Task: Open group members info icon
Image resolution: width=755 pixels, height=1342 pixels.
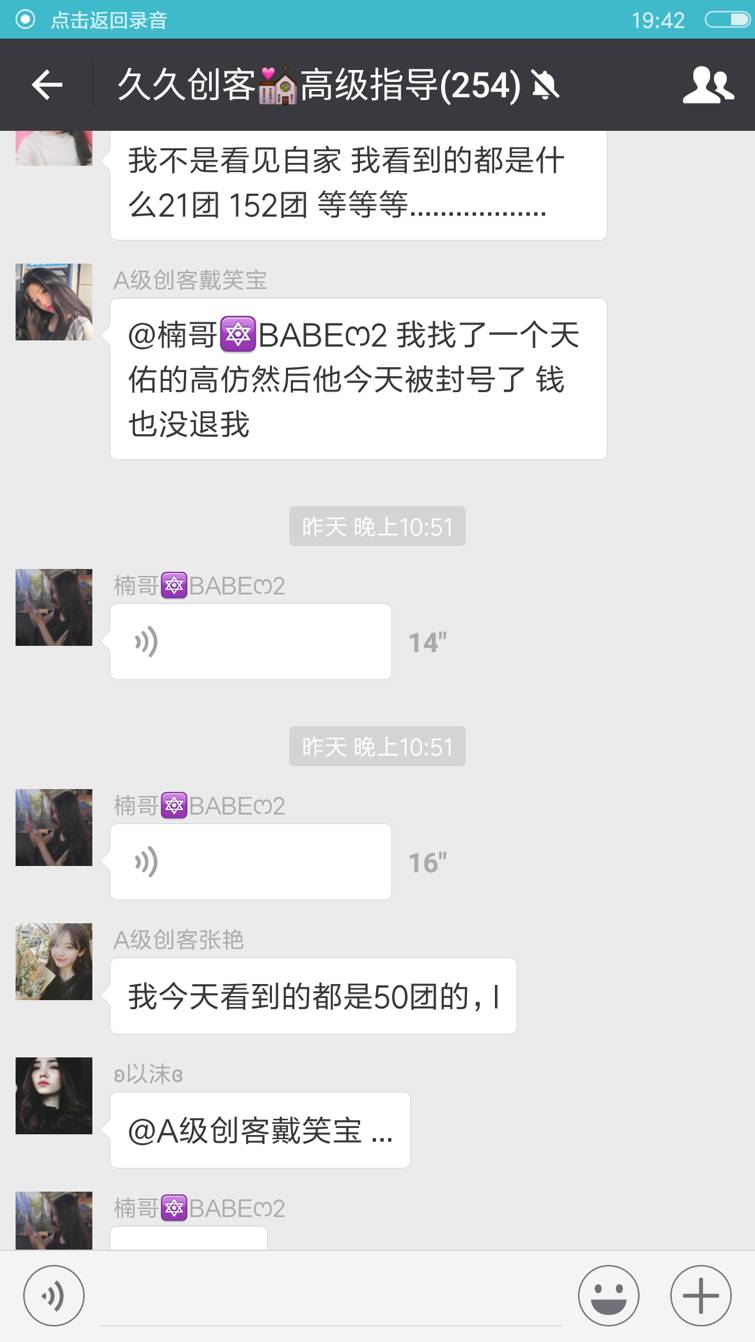Action: coord(707,85)
